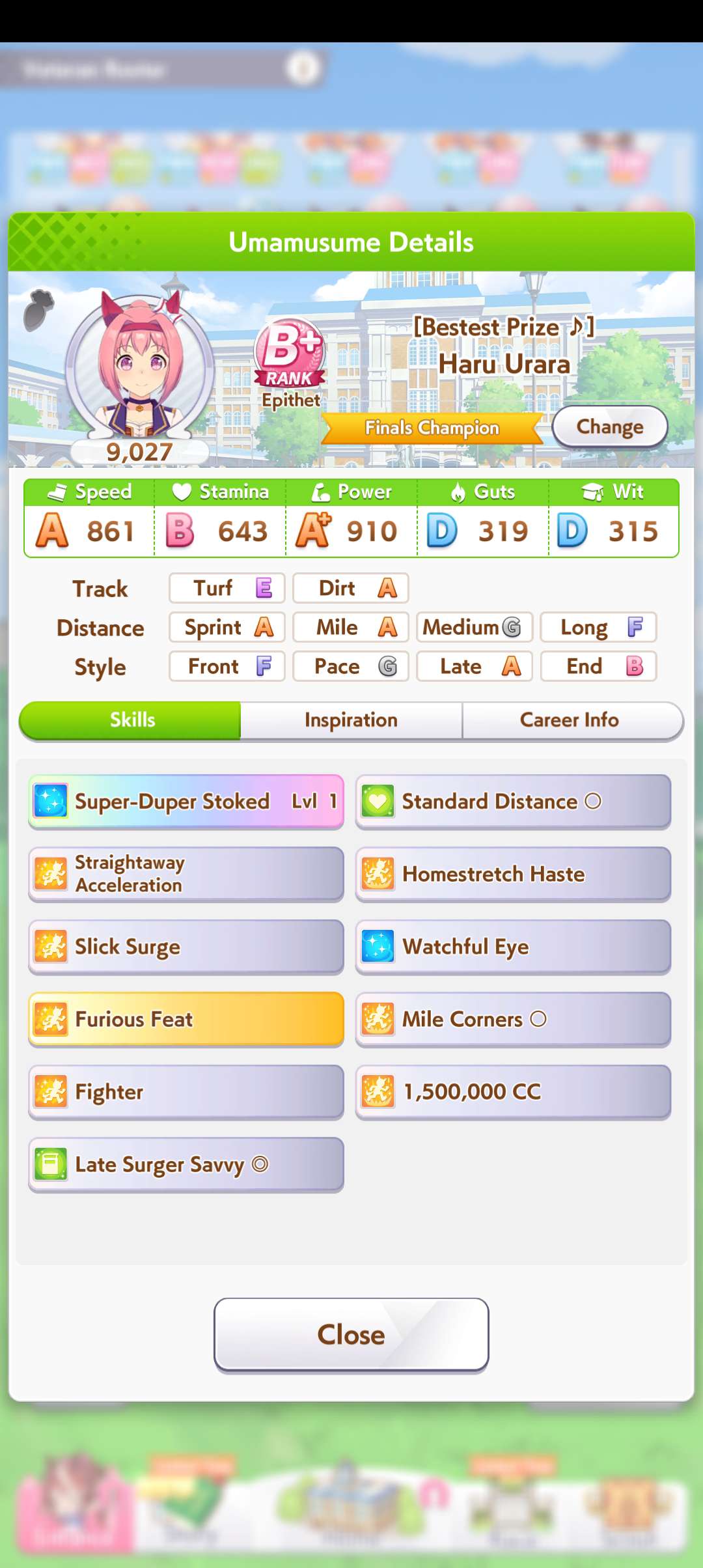Show Late Surger Savvy skill details
The image size is (703, 1568).
(186, 1164)
